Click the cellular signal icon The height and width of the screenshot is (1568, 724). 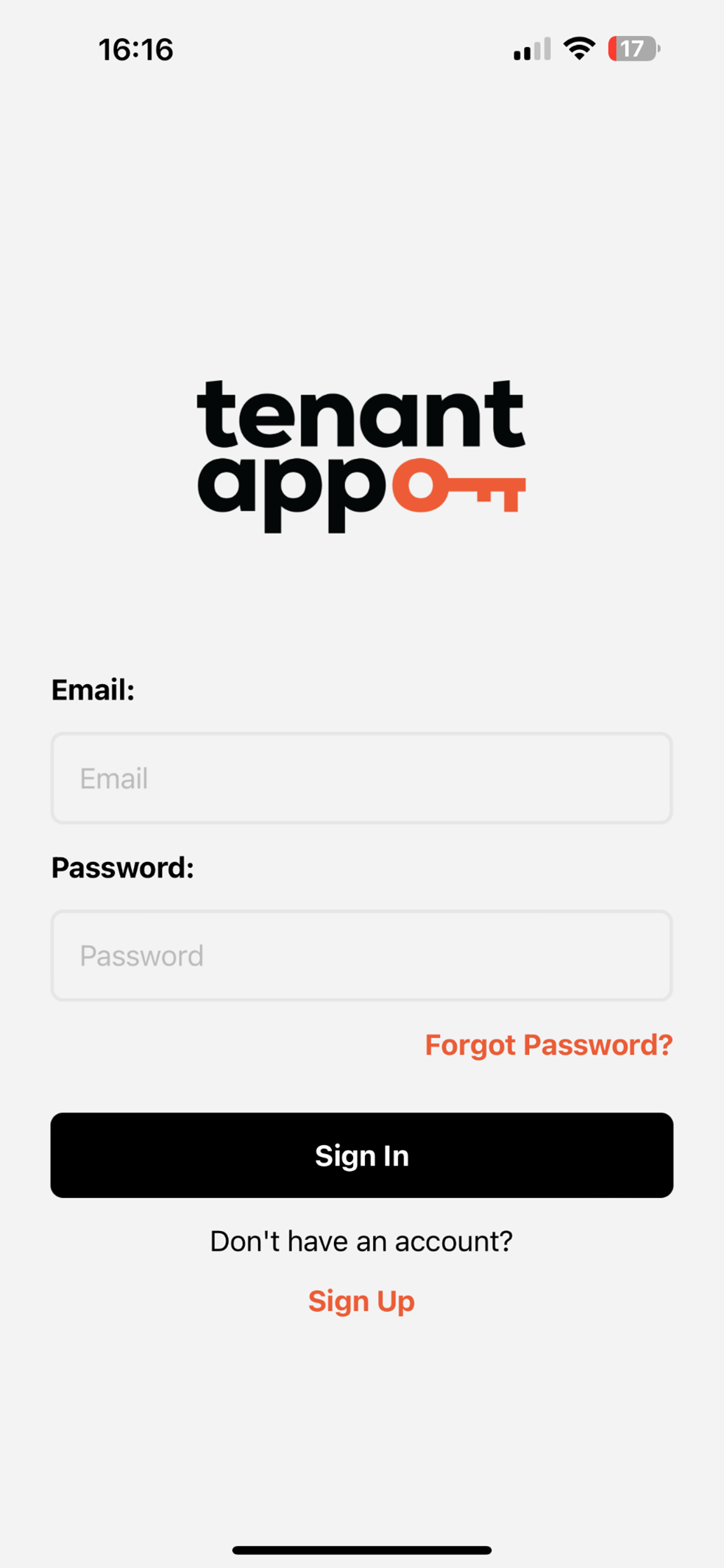point(531,49)
